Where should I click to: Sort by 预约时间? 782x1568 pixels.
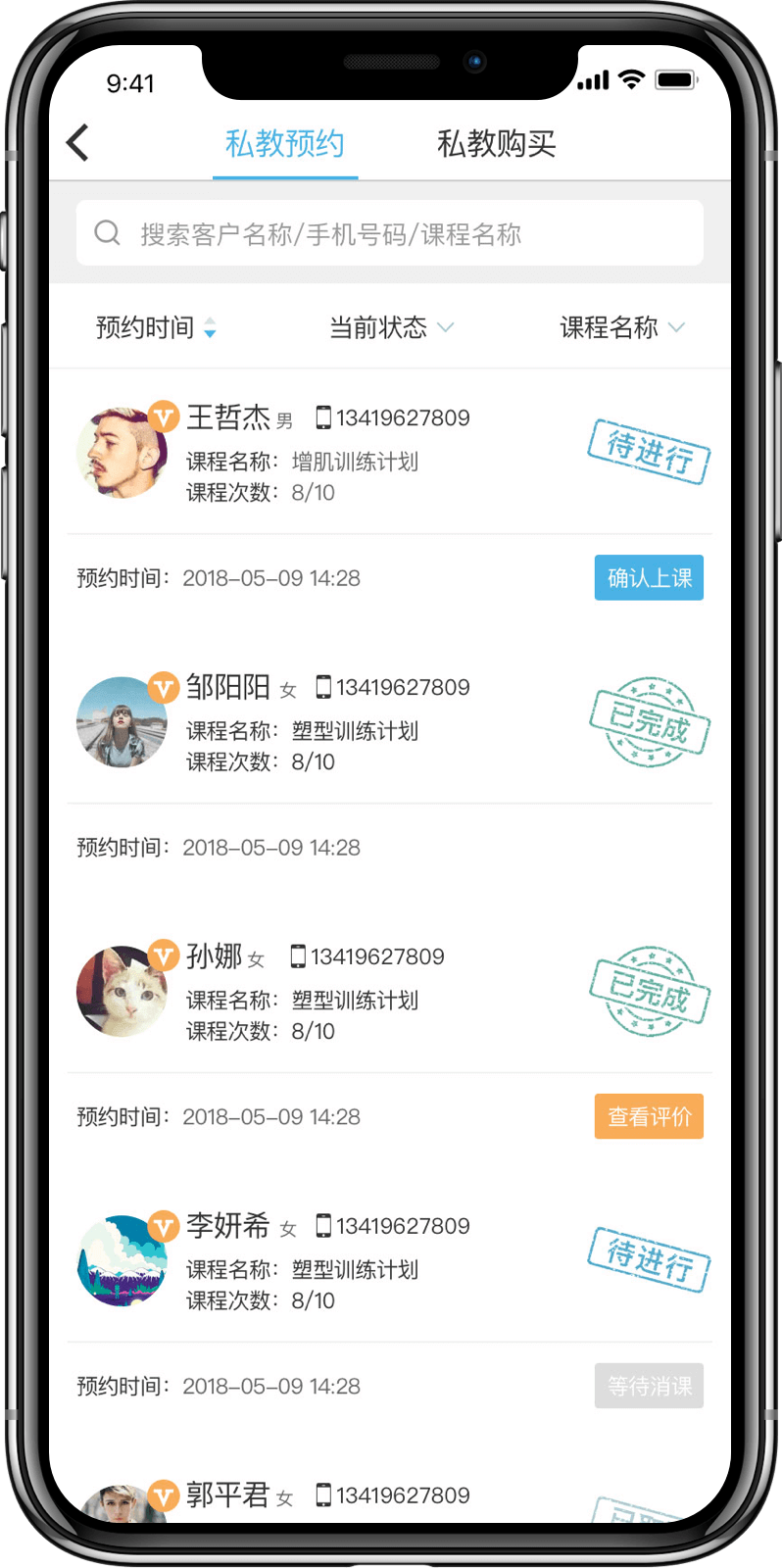tap(155, 327)
